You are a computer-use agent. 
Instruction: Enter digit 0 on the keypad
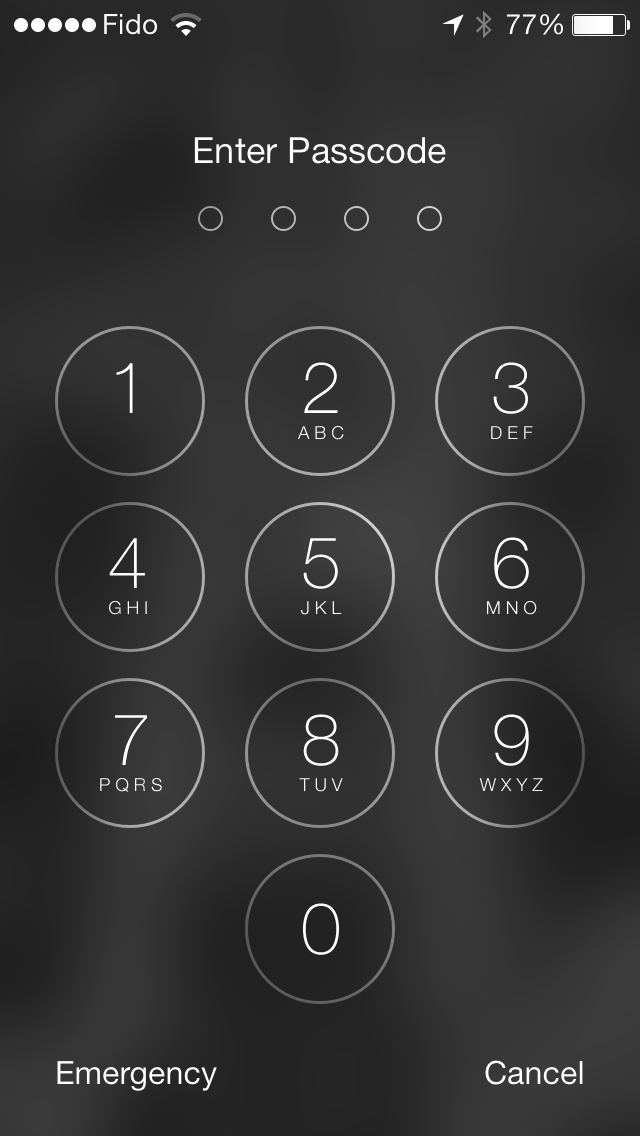[320, 929]
